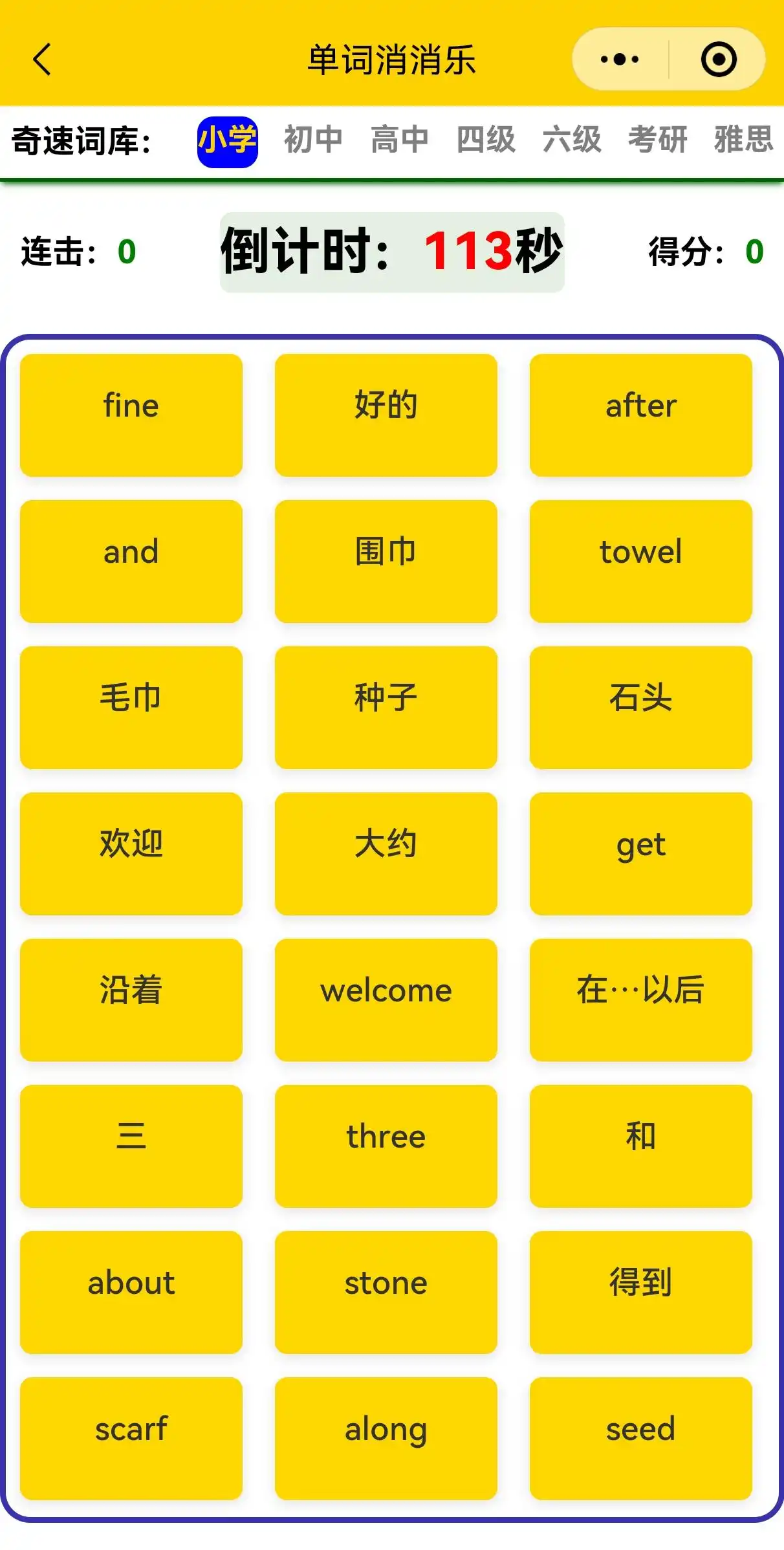Pick the "stone" word tile
Image resolution: width=784 pixels, height=1550 pixels.
point(386,1292)
